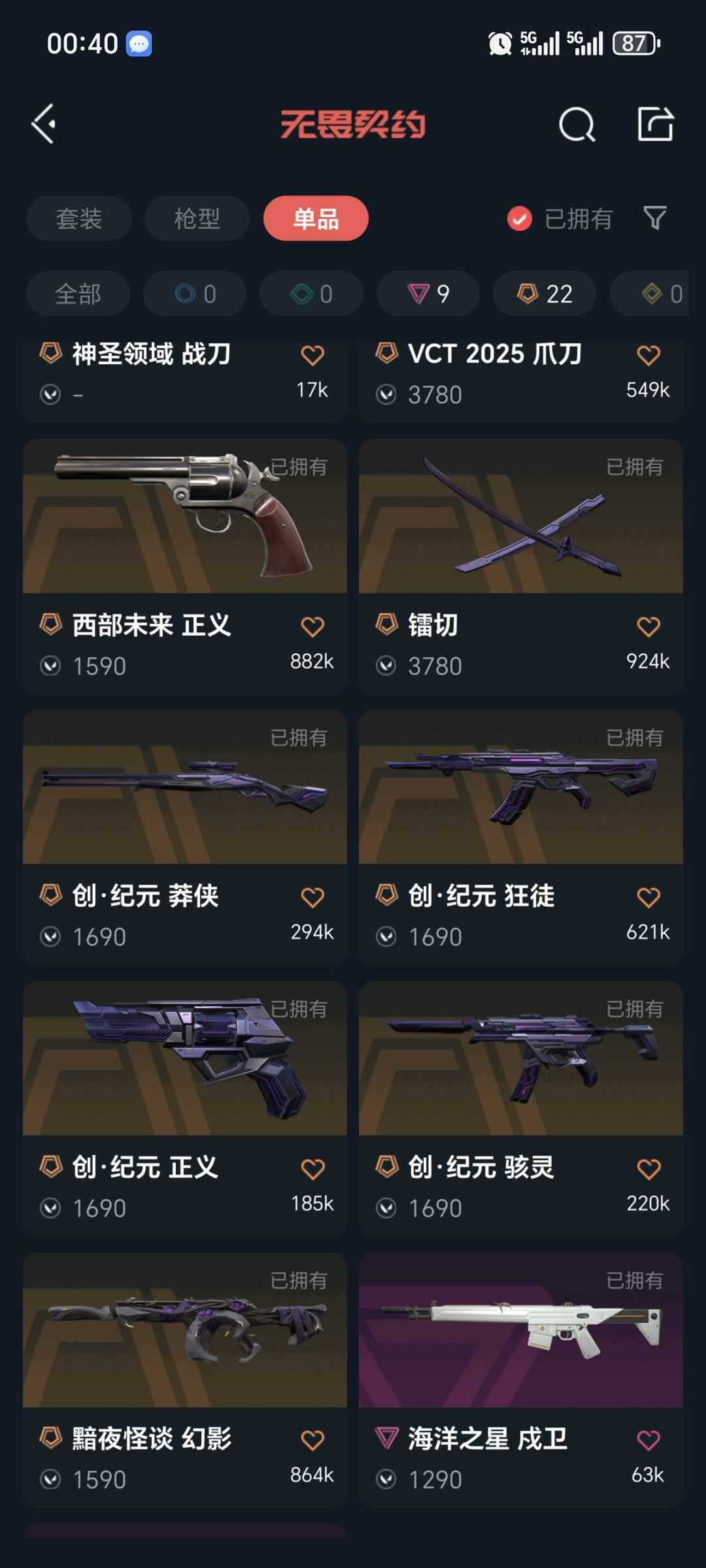Favorite the 创·纪元 正义 skin
The image size is (706, 1568).
pos(312,1168)
